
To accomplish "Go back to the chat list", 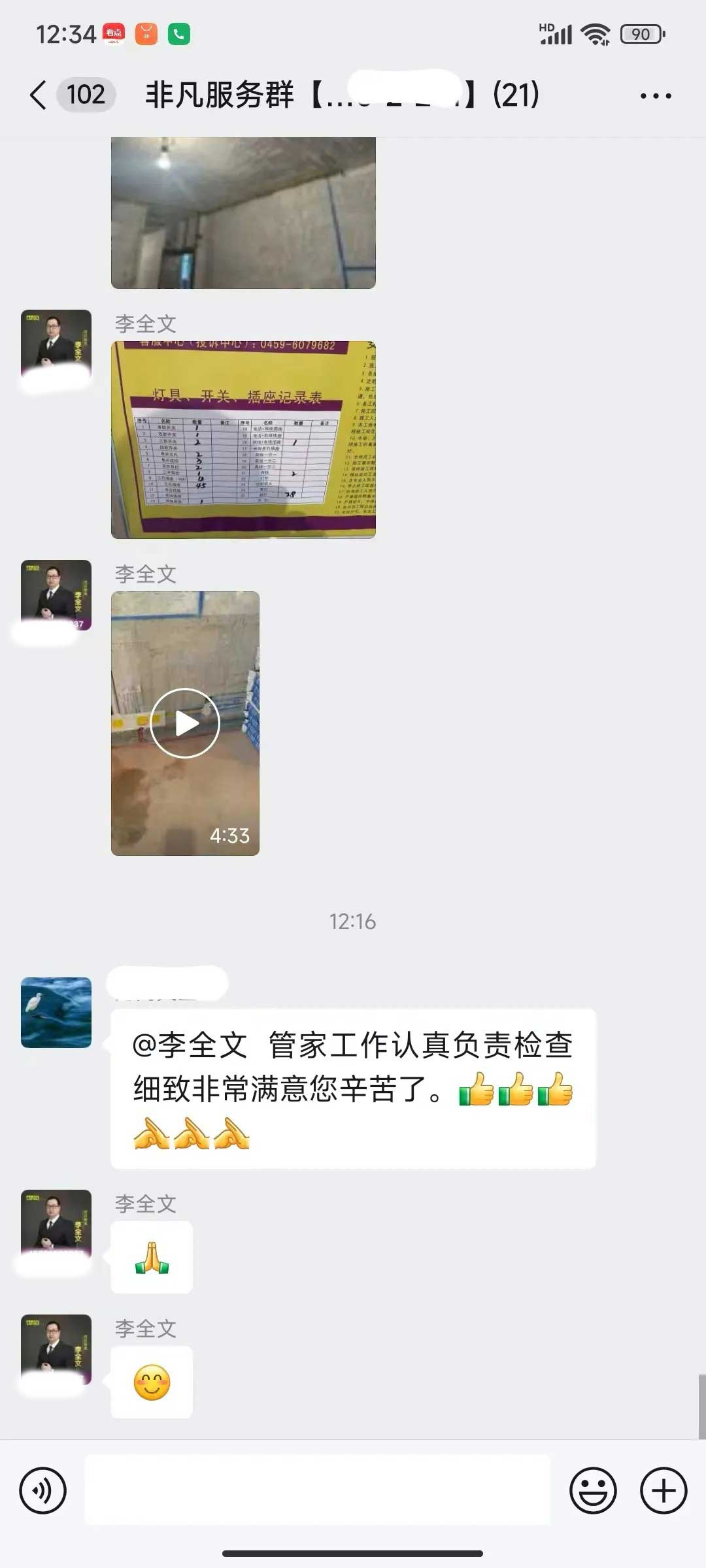I will tap(39, 95).
